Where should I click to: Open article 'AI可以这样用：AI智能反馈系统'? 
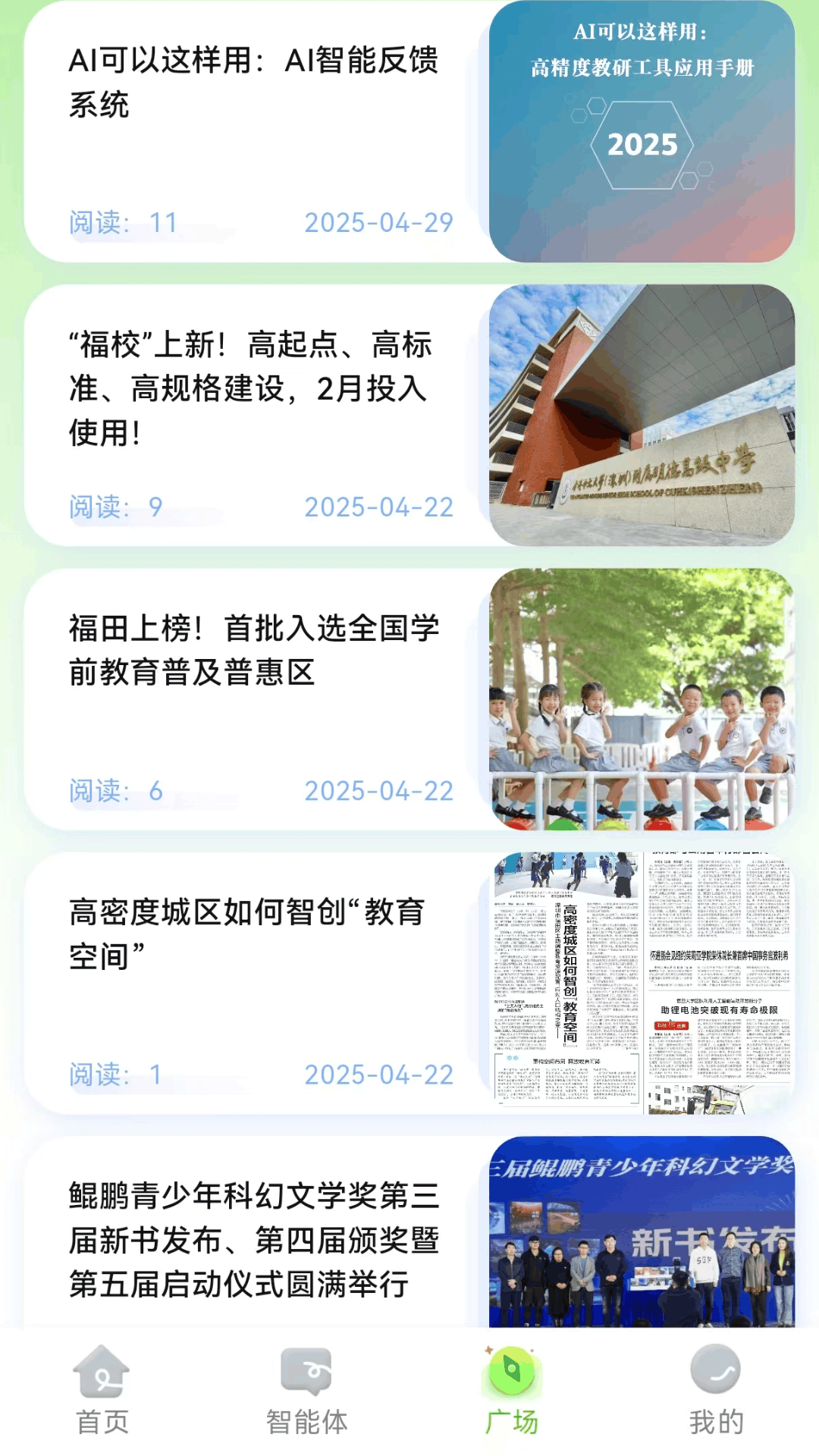(x=253, y=83)
